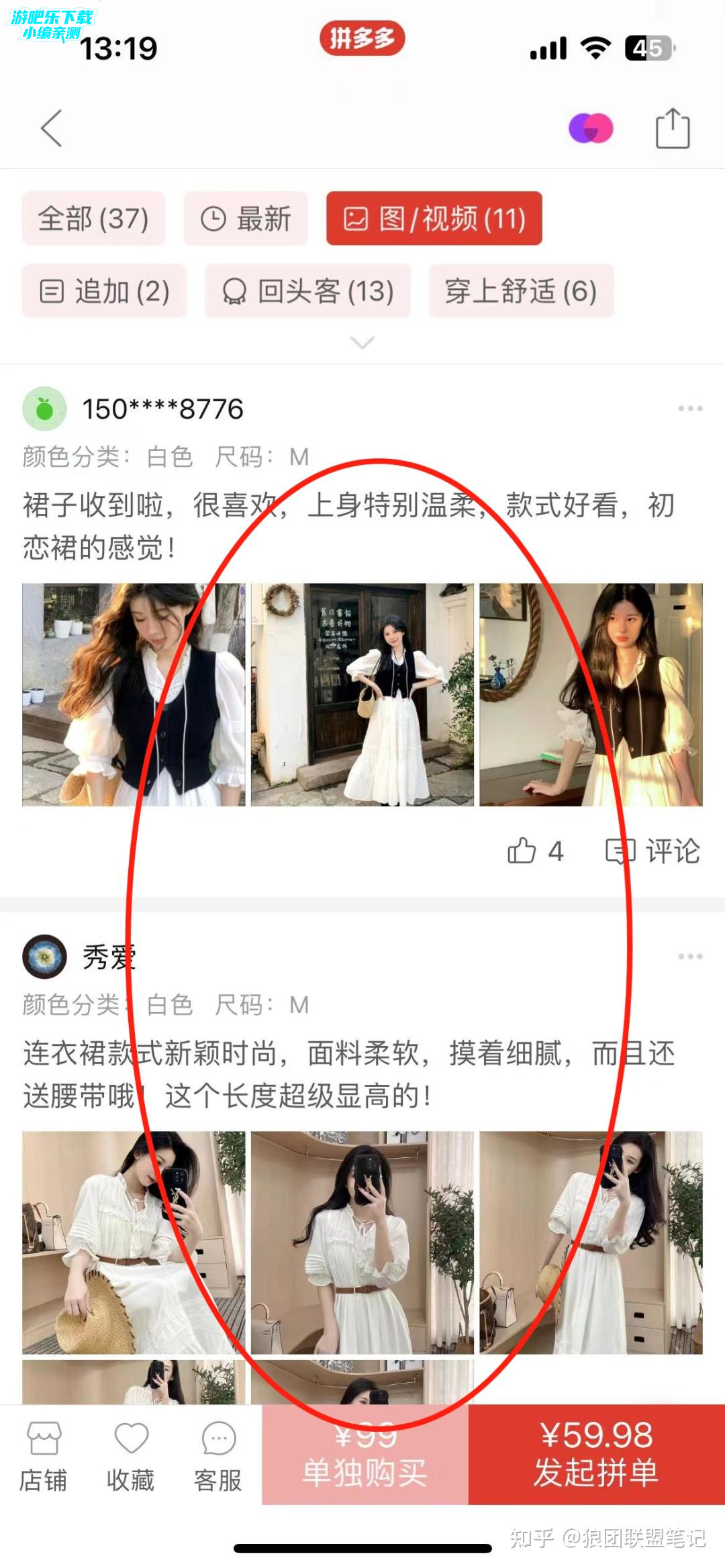Share this product's reviews
Screen dimensions: 725x1568
672,127
